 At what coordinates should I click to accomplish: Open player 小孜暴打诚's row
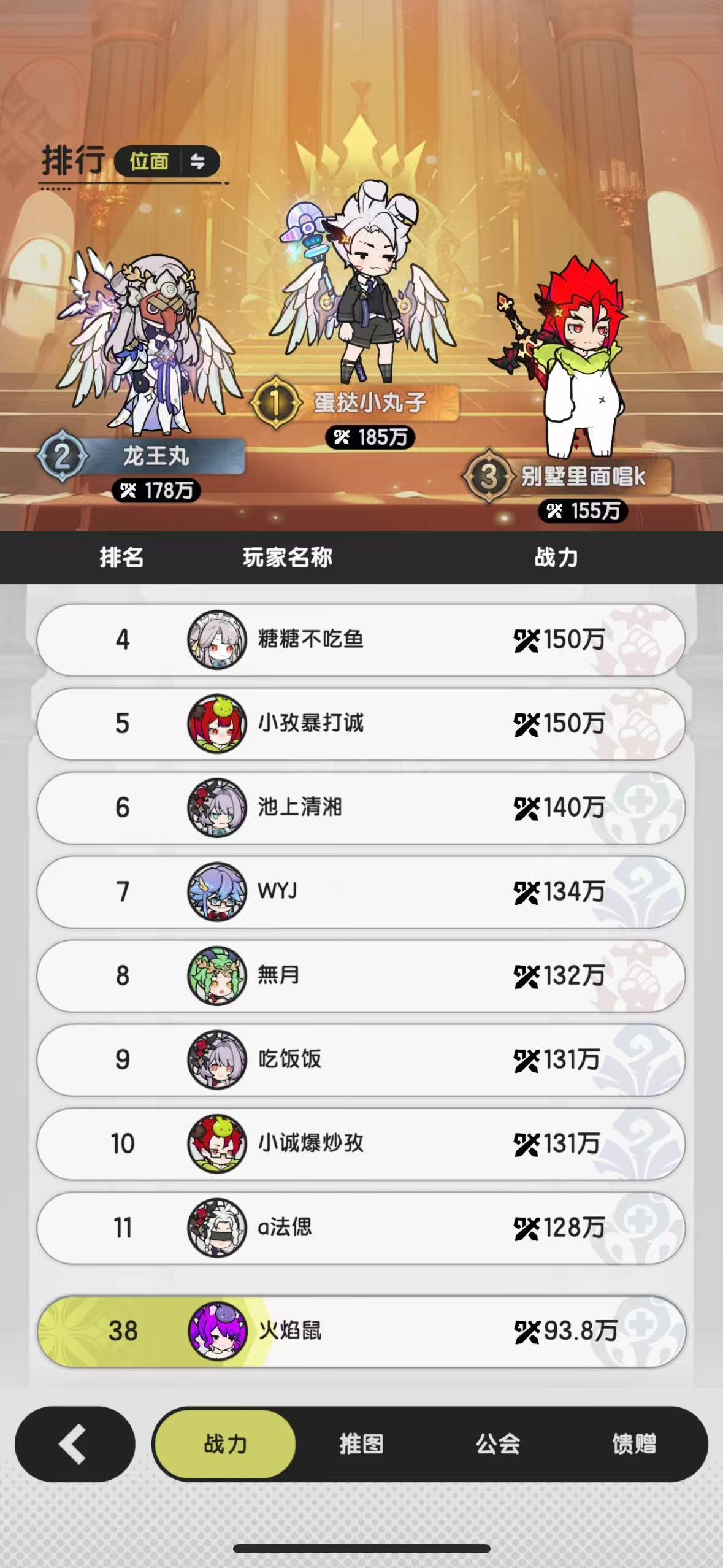361,724
